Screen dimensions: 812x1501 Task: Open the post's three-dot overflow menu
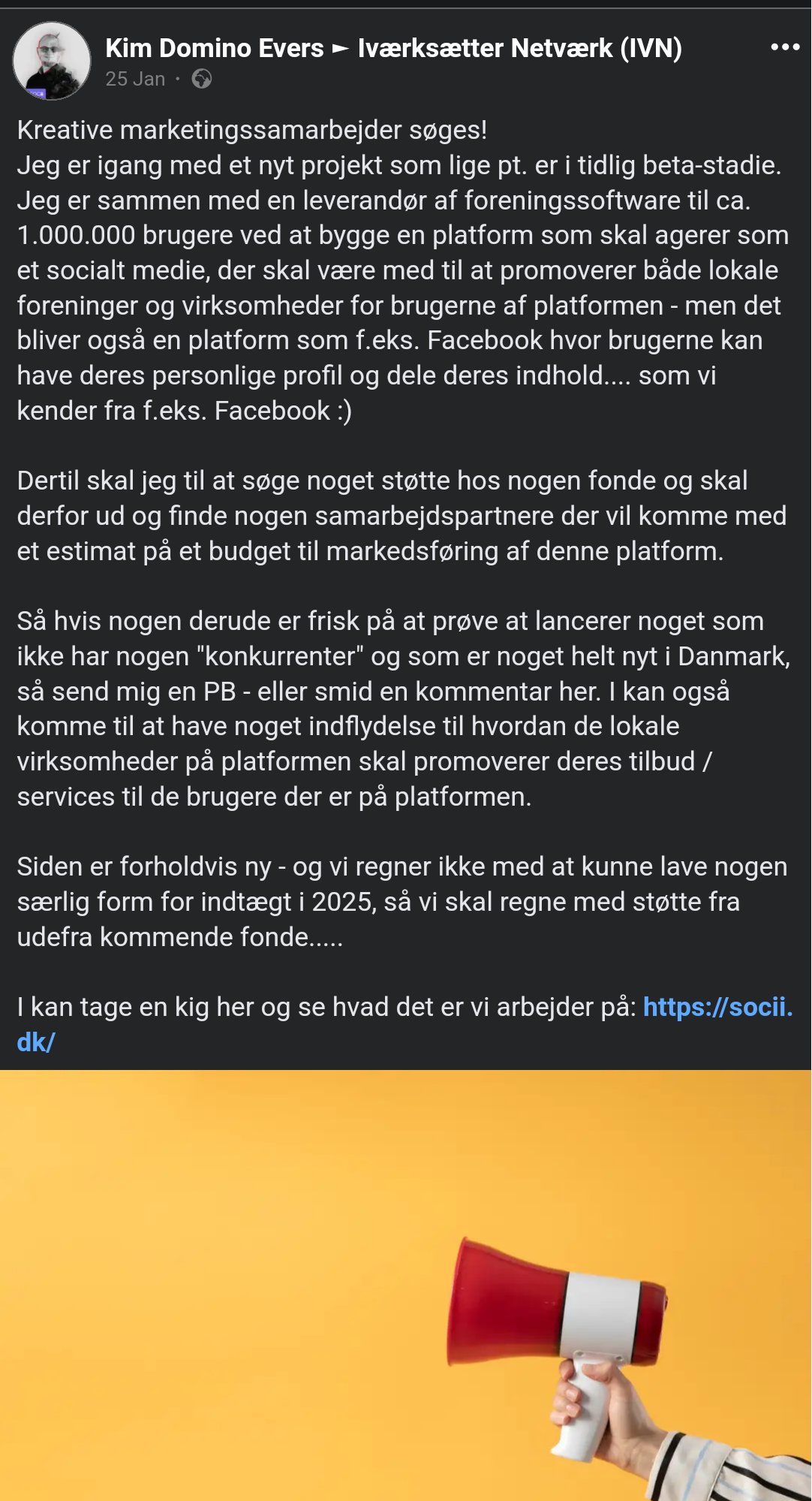click(x=785, y=47)
